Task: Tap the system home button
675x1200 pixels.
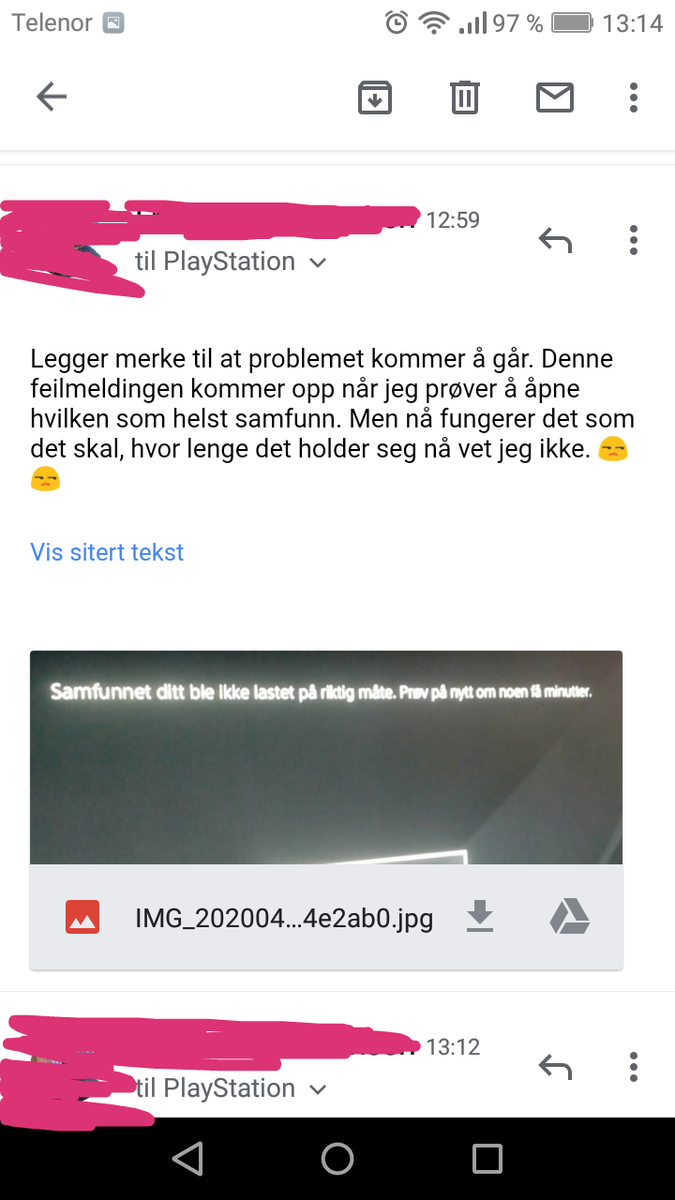Action: (x=337, y=1159)
